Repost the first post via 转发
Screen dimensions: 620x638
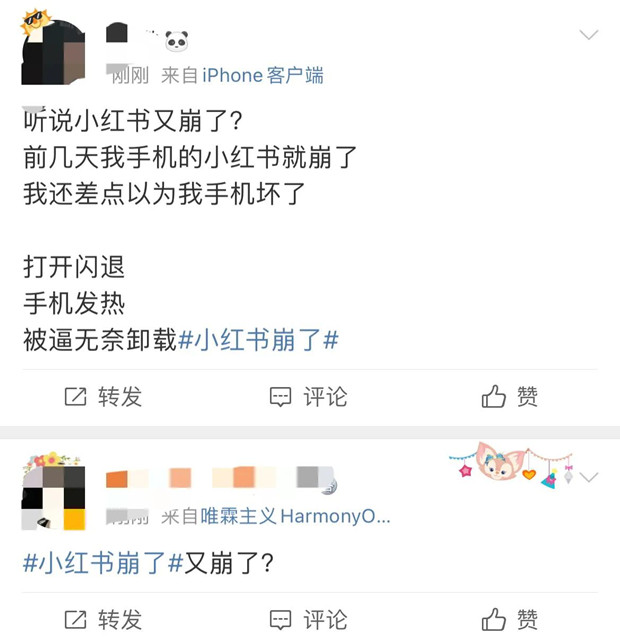click(104, 397)
